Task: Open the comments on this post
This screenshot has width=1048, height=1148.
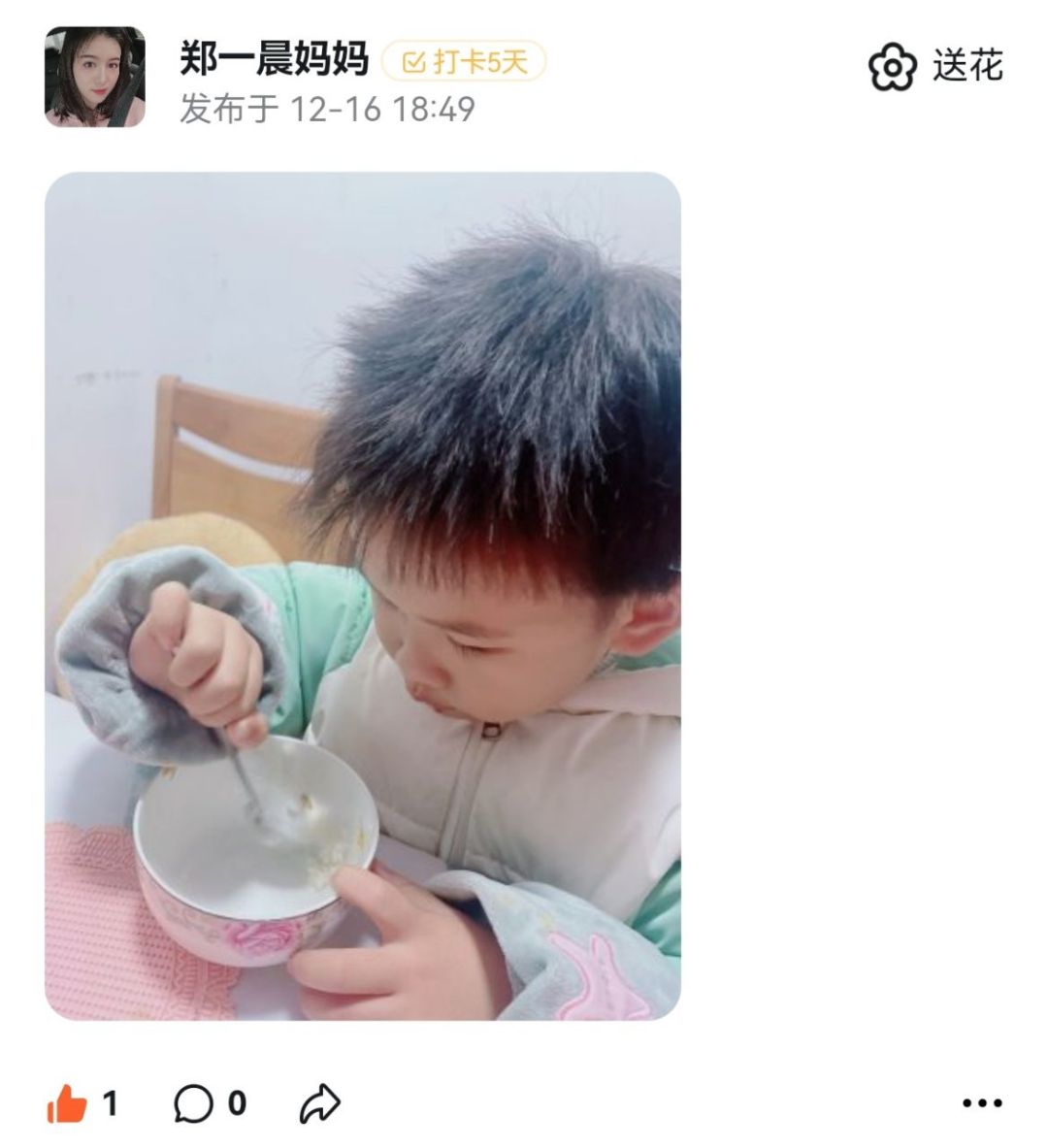Action: tap(194, 1103)
